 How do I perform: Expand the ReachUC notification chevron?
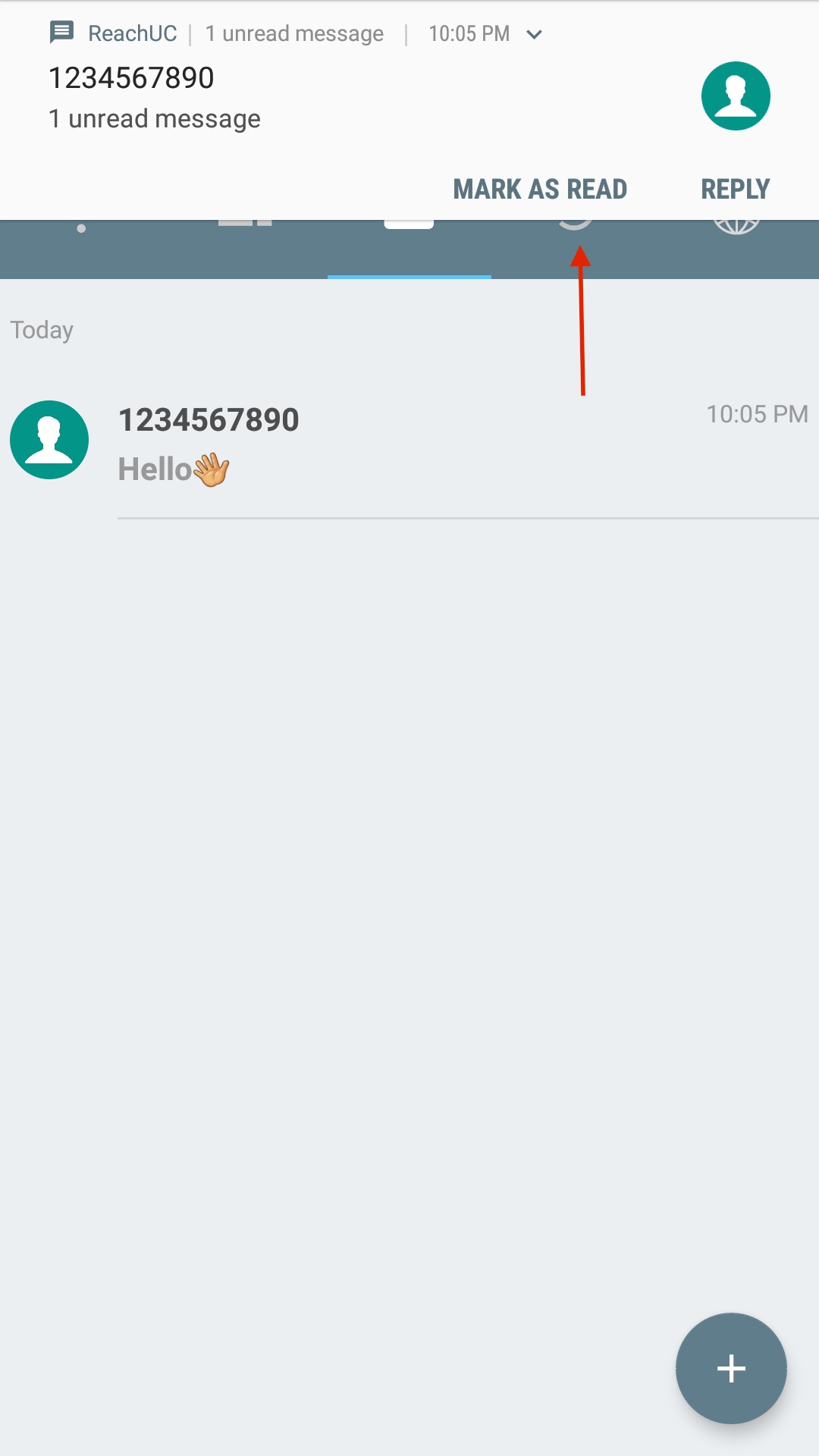[x=534, y=34]
